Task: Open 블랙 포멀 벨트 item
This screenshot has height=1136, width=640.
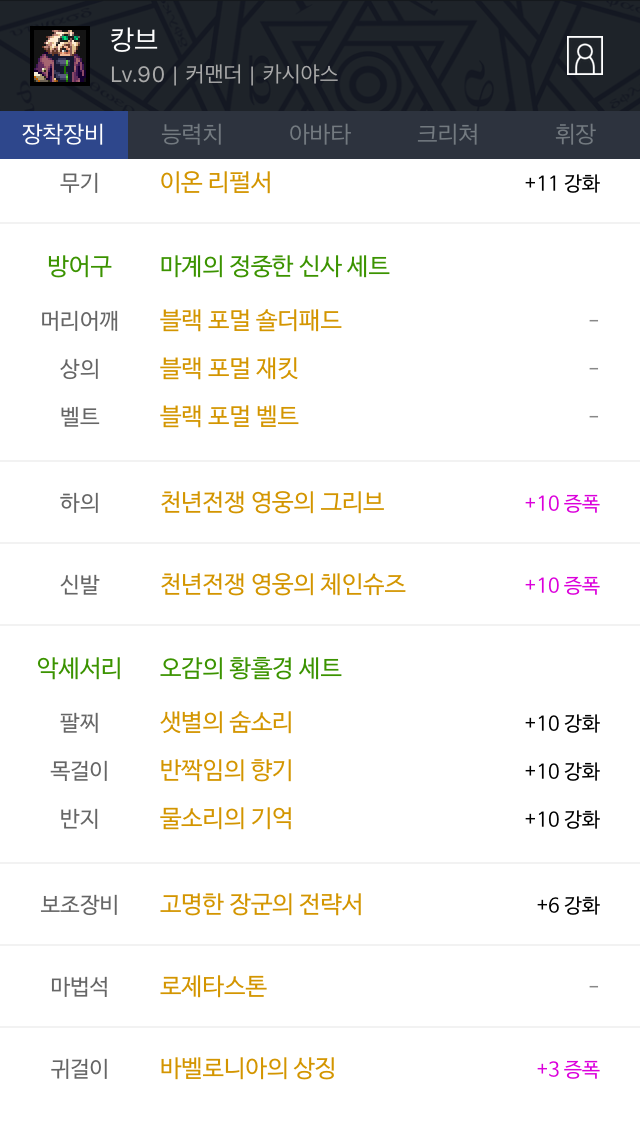Action: point(229,415)
